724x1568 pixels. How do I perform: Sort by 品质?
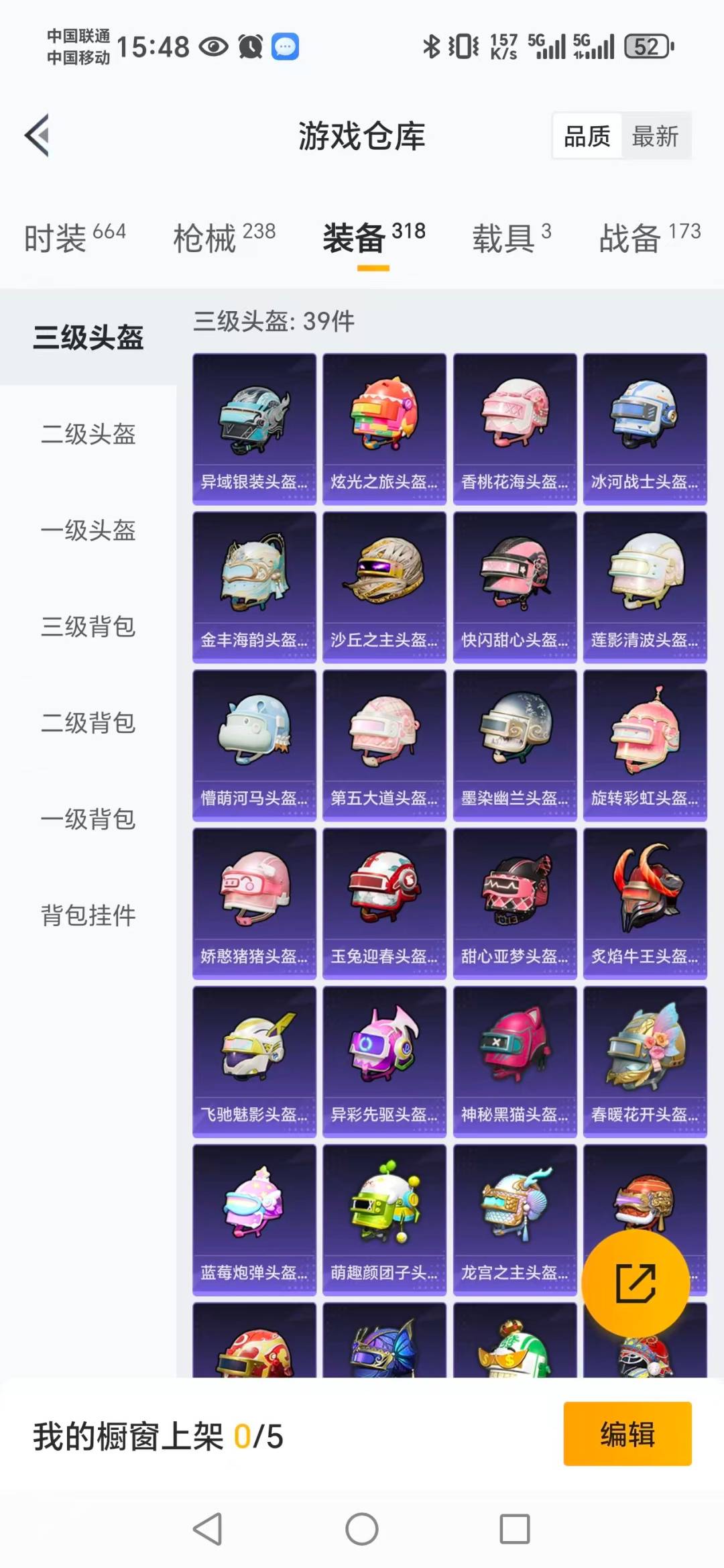[x=587, y=136]
